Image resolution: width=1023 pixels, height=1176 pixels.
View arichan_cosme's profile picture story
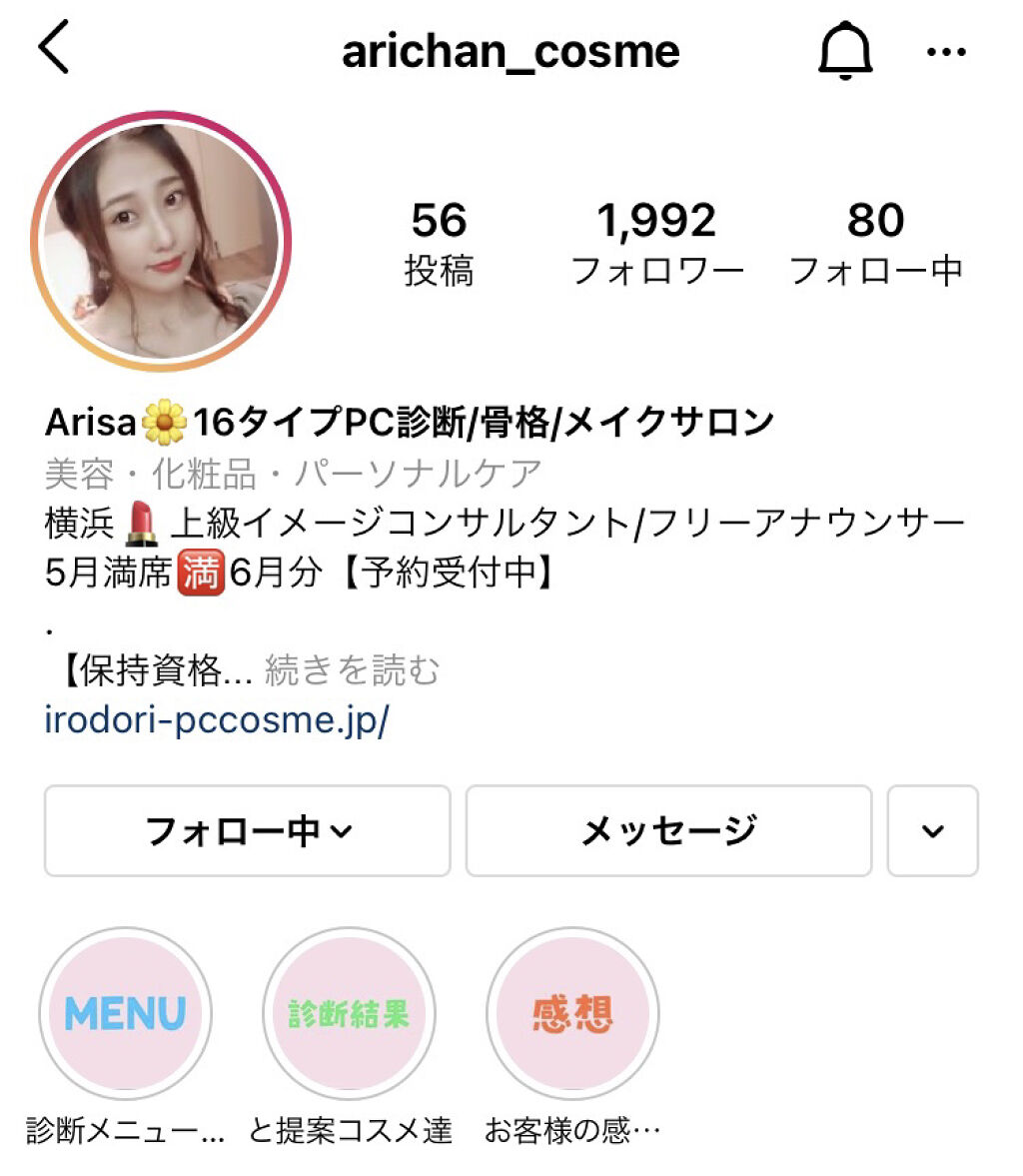pyautogui.click(x=161, y=242)
